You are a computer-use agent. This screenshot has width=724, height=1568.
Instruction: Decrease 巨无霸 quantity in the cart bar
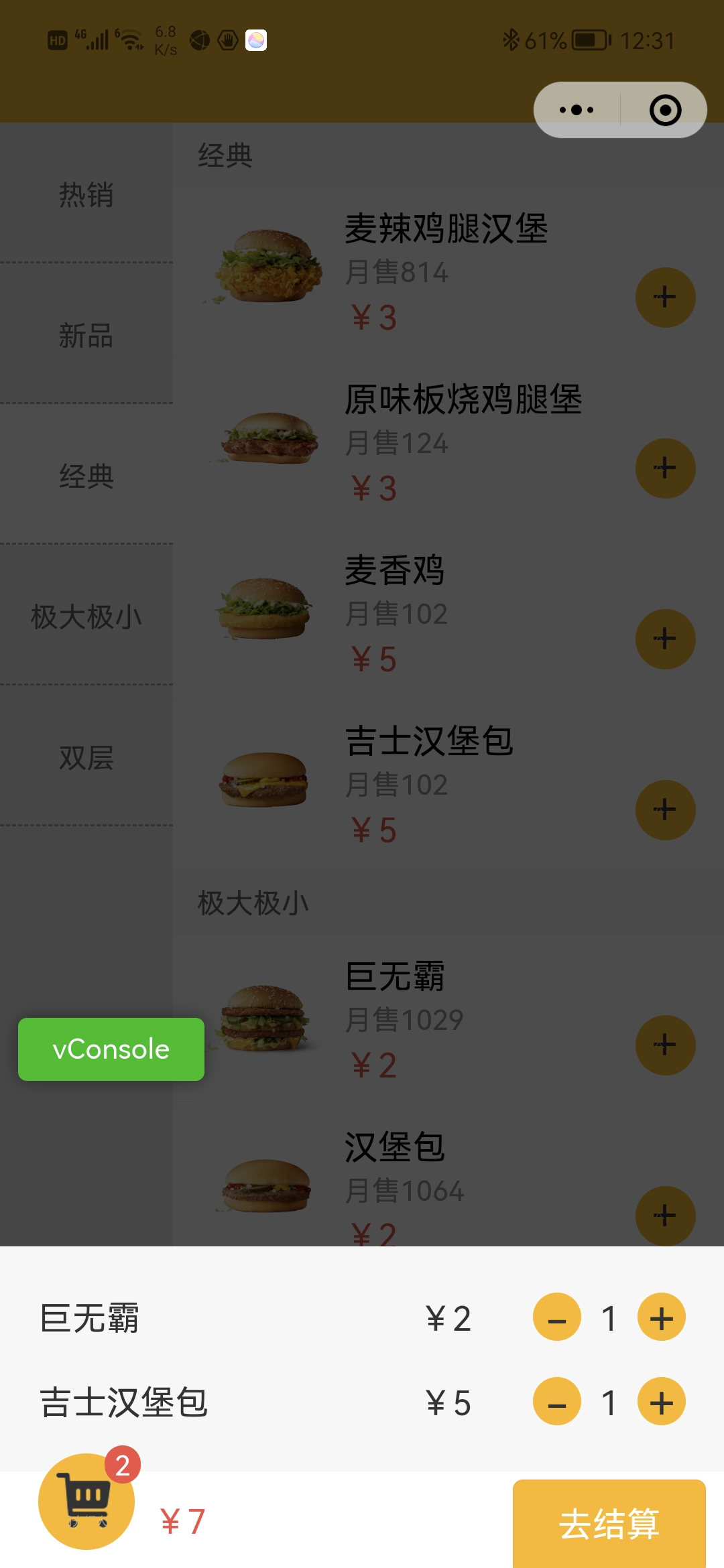click(557, 1317)
